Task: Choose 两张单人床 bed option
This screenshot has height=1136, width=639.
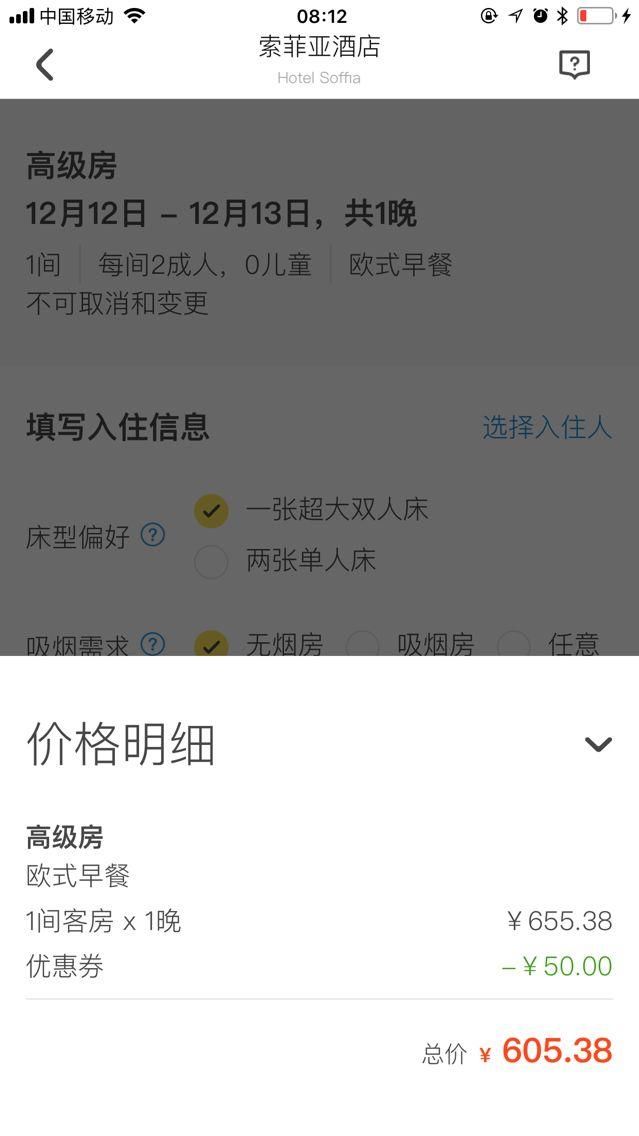Action: point(211,562)
